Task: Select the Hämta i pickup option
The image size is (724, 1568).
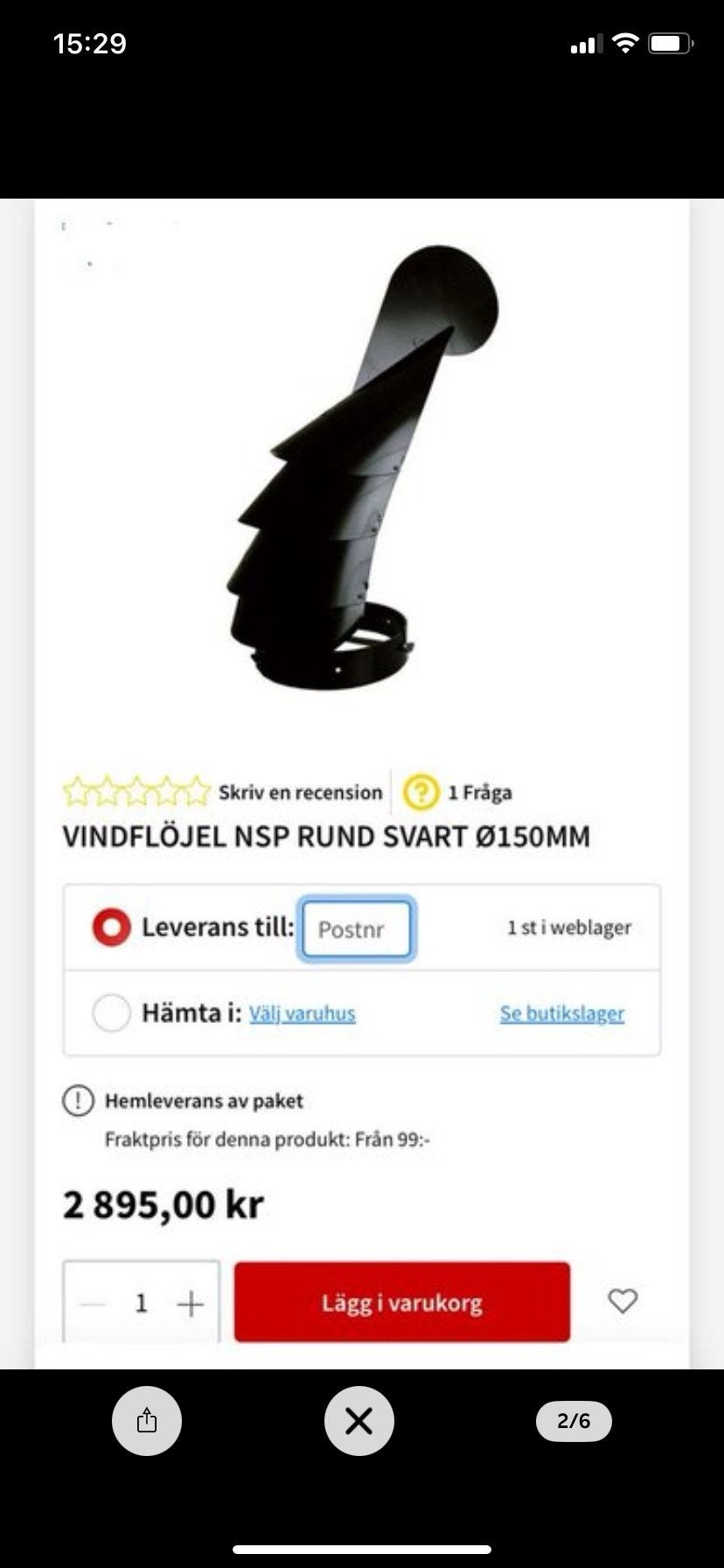Action: [x=111, y=1013]
